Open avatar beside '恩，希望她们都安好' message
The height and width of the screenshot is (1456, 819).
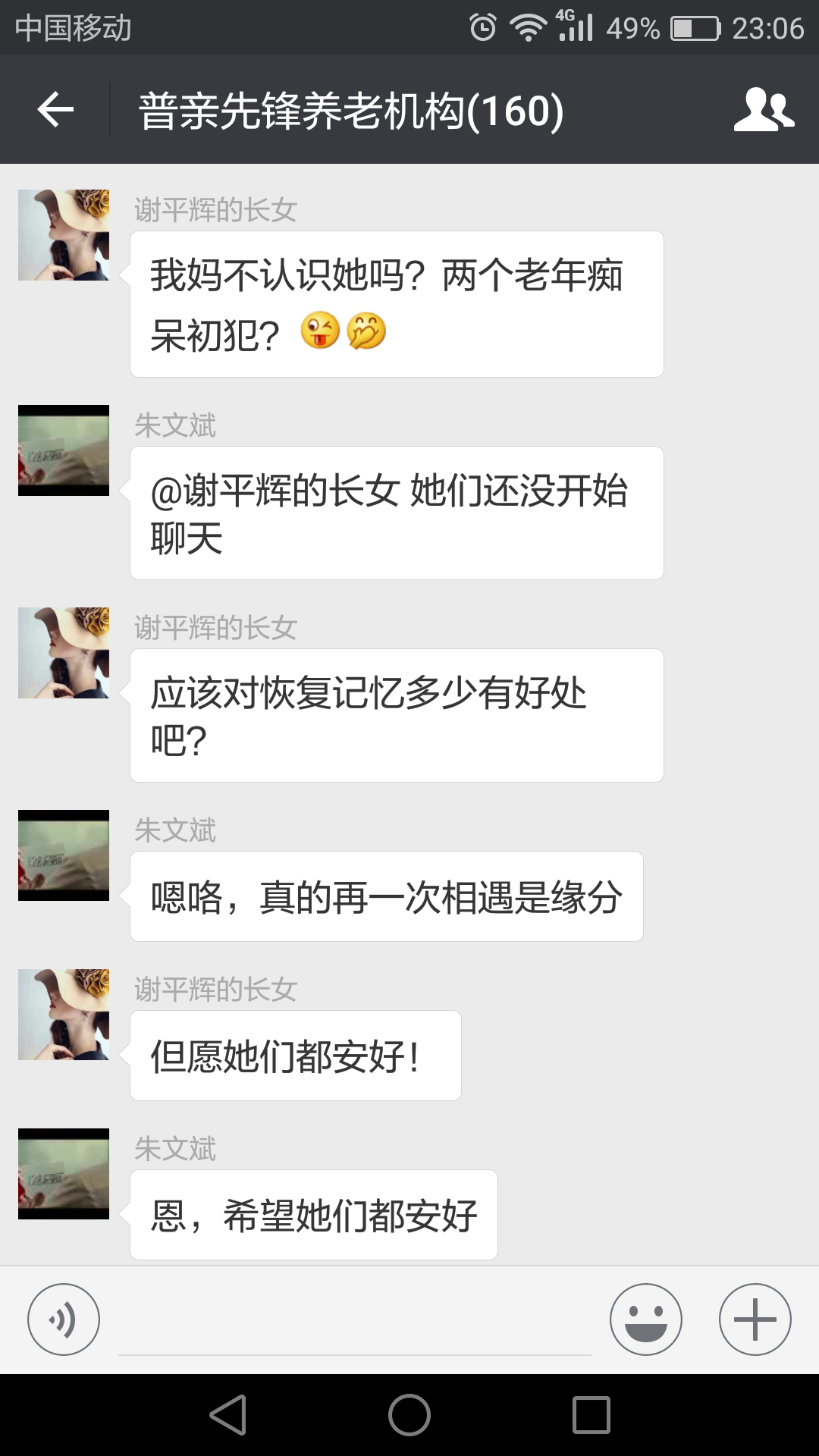pyautogui.click(x=64, y=1174)
